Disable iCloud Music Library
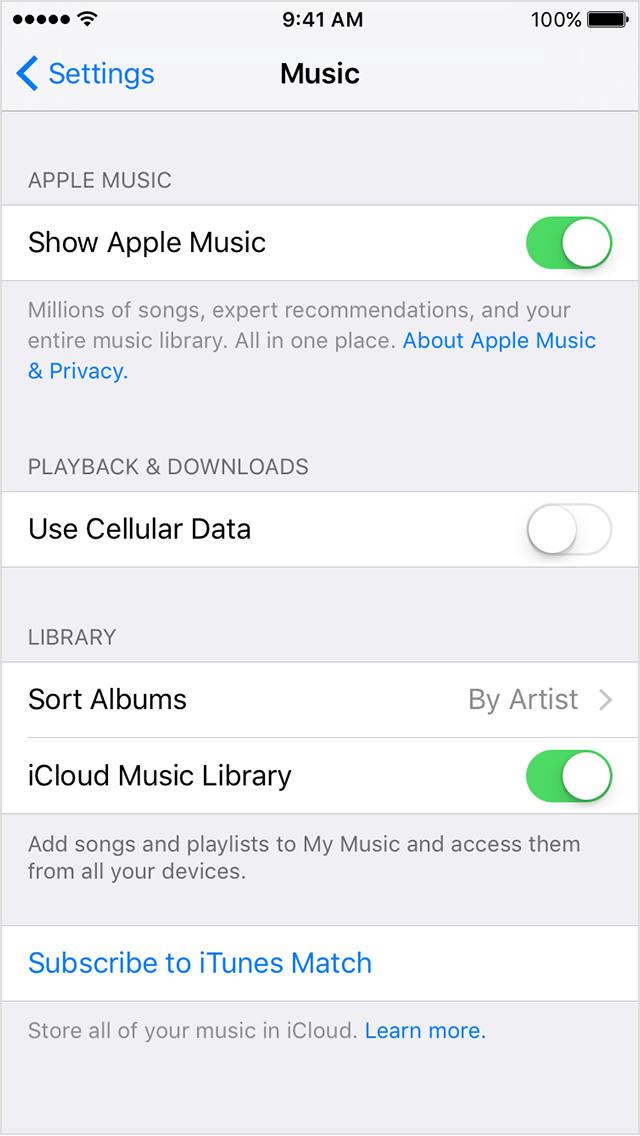This screenshot has height=1136, width=640. tap(569, 776)
